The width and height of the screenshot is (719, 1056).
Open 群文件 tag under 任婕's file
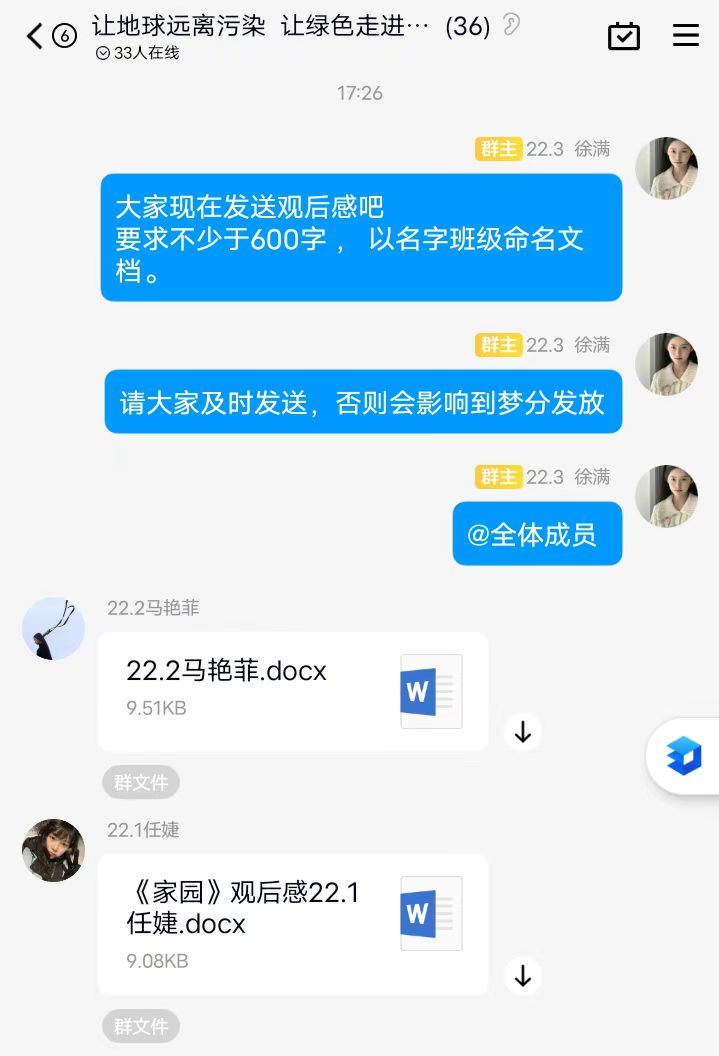(x=141, y=1025)
